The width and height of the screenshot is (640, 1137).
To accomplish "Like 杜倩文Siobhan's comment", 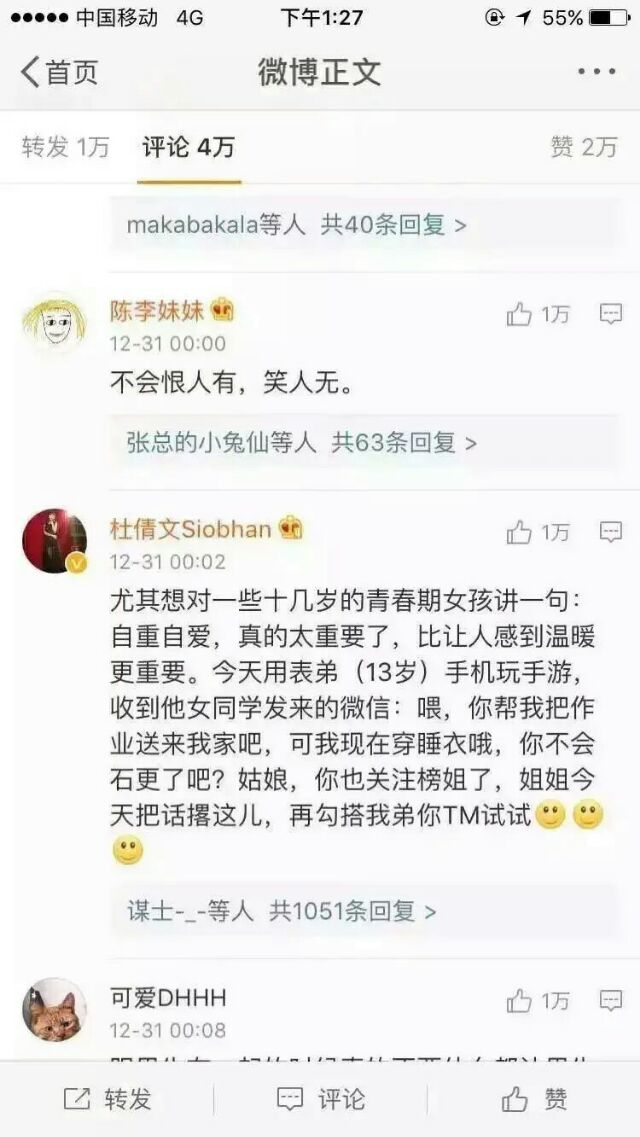I will [538, 532].
